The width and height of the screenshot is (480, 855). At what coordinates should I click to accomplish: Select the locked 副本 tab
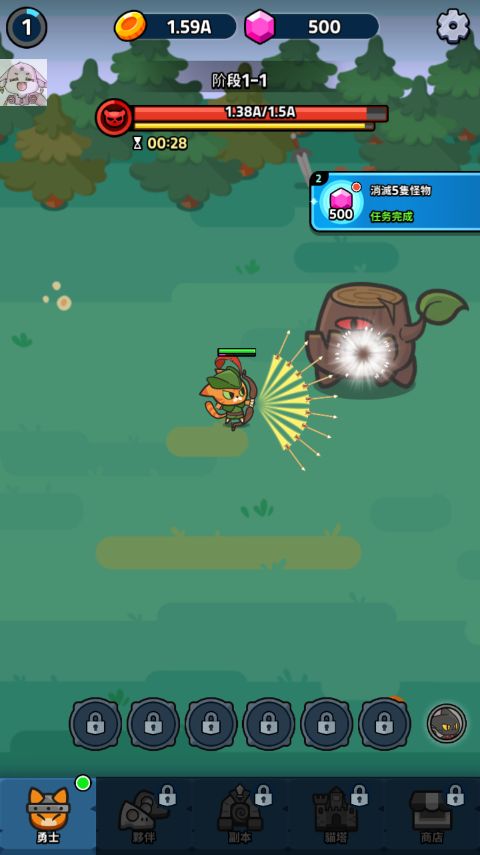pyautogui.click(x=240, y=816)
